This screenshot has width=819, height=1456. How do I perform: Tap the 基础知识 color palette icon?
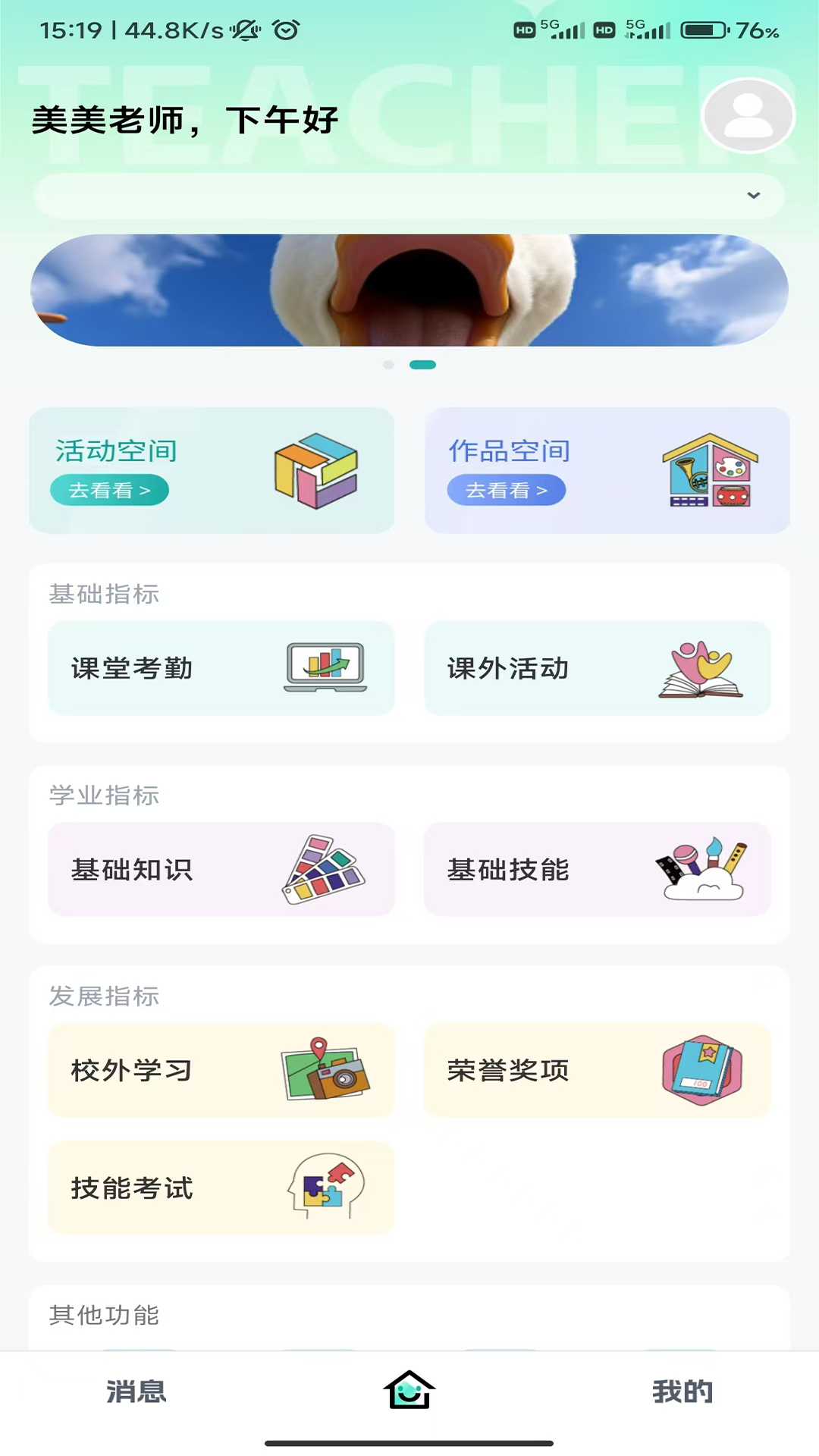[325, 870]
